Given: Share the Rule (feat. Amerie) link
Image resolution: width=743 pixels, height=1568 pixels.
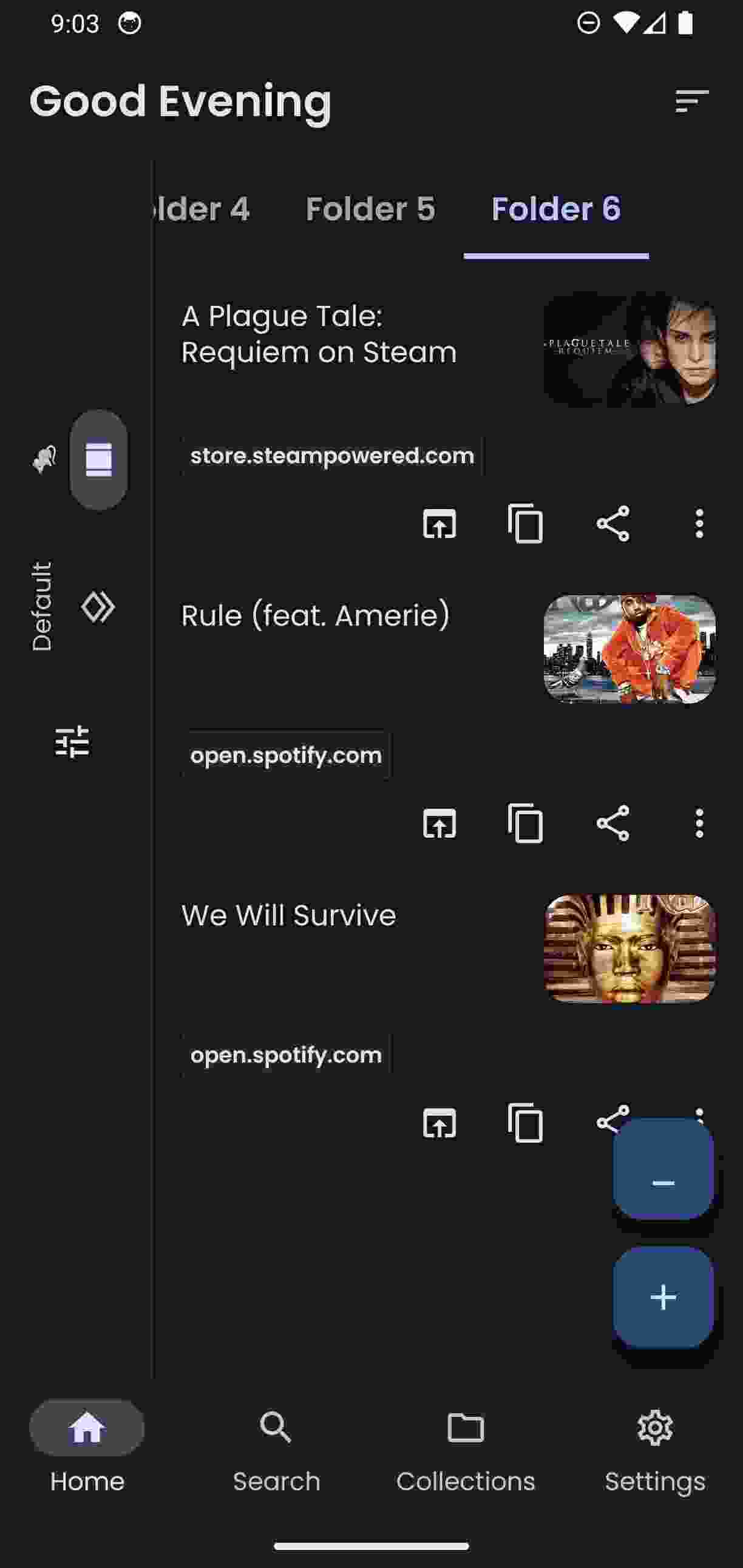Looking at the screenshot, I should pos(612,823).
